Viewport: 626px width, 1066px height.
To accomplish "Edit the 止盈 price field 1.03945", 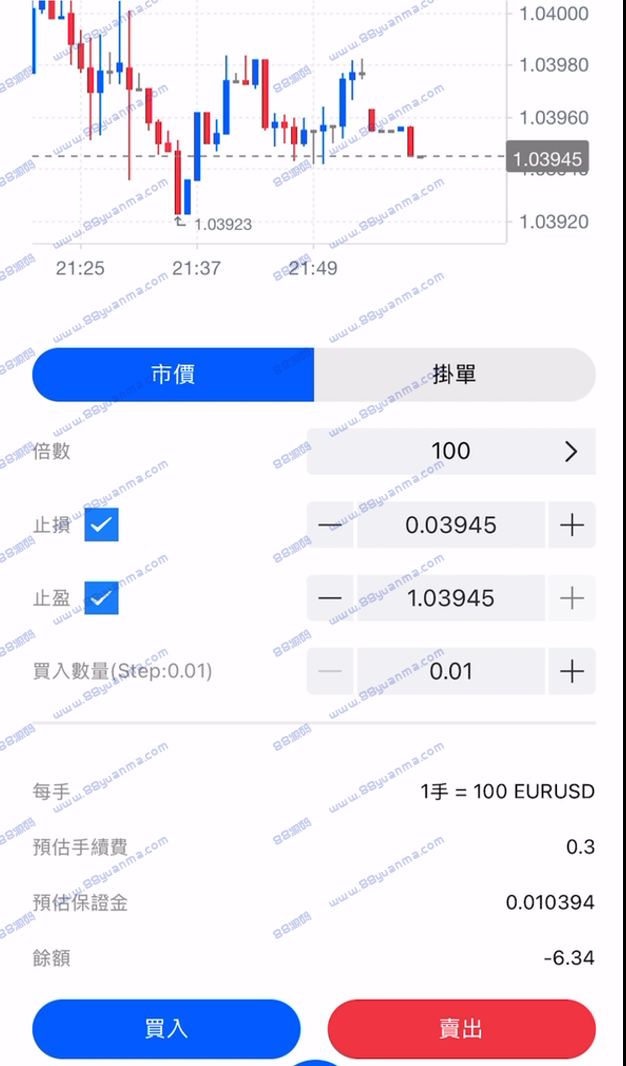I will point(451,598).
